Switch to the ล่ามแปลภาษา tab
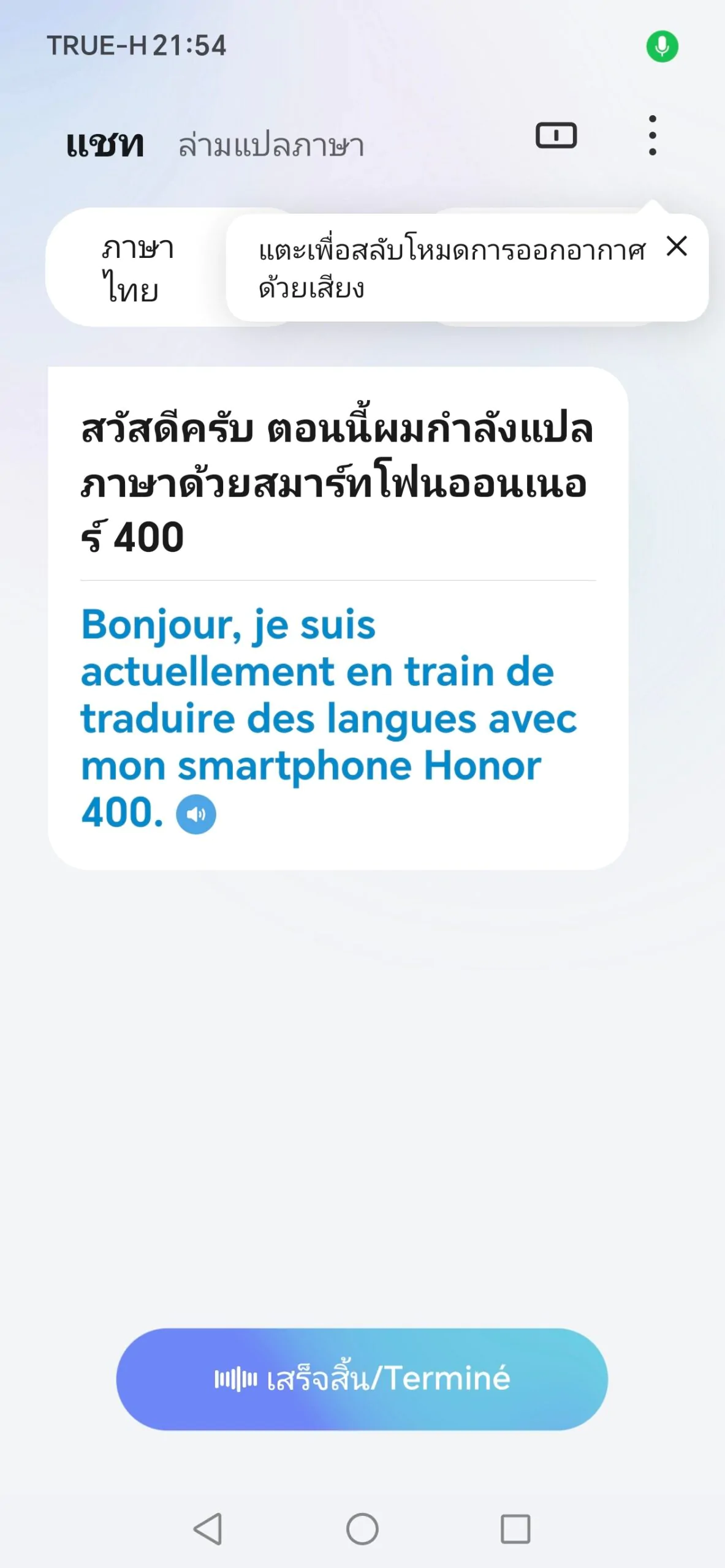725x1568 pixels. click(x=271, y=145)
